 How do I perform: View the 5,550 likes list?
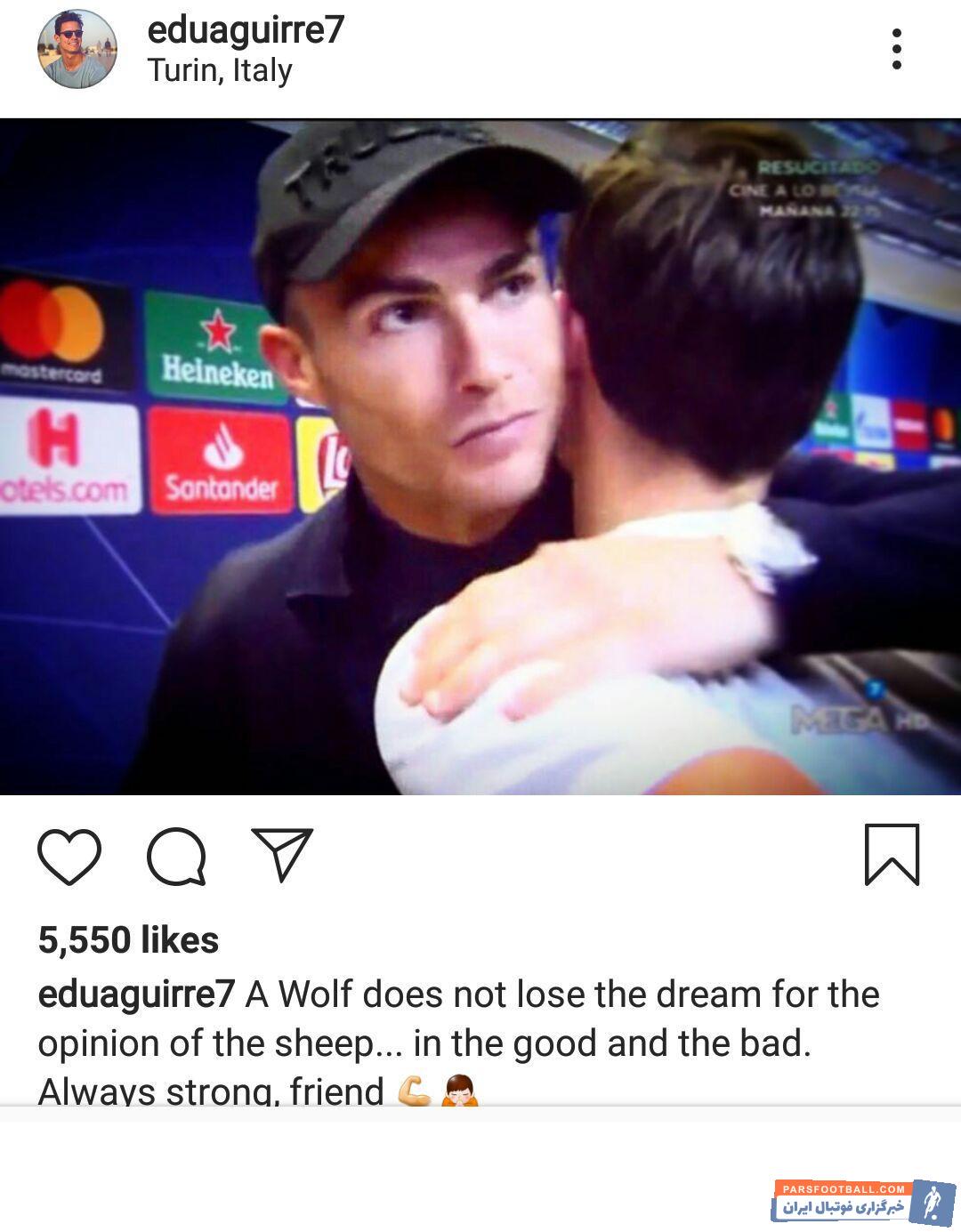point(128,940)
